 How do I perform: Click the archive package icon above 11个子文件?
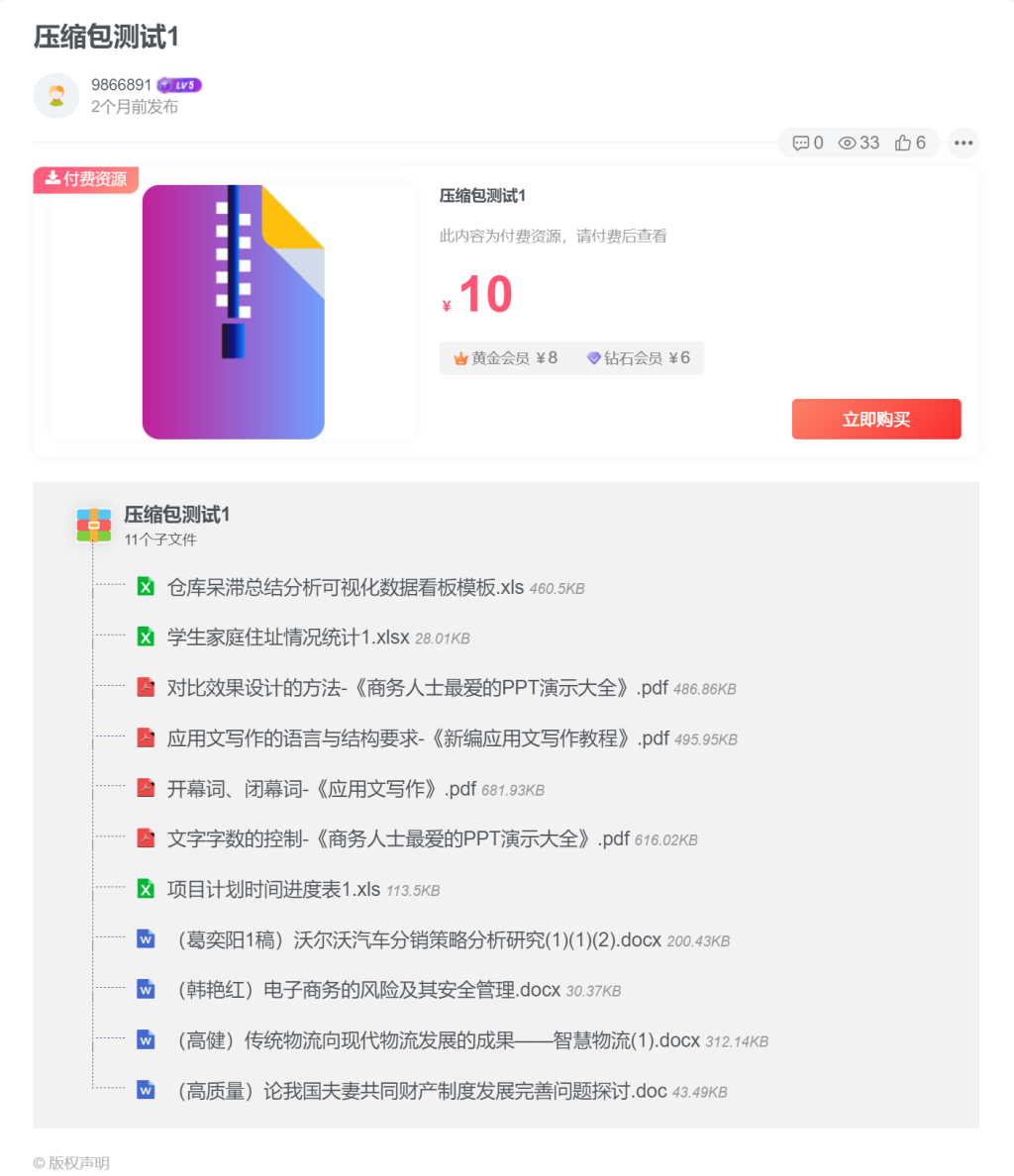click(x=93, y=525)
